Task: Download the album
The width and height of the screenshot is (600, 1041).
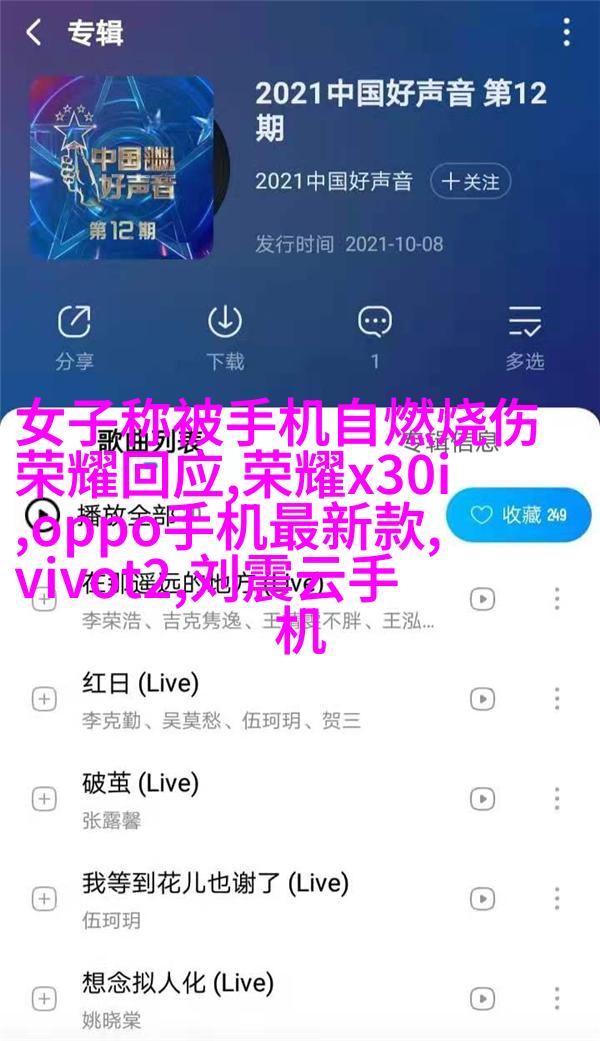Action: click(x=224, y=335)
